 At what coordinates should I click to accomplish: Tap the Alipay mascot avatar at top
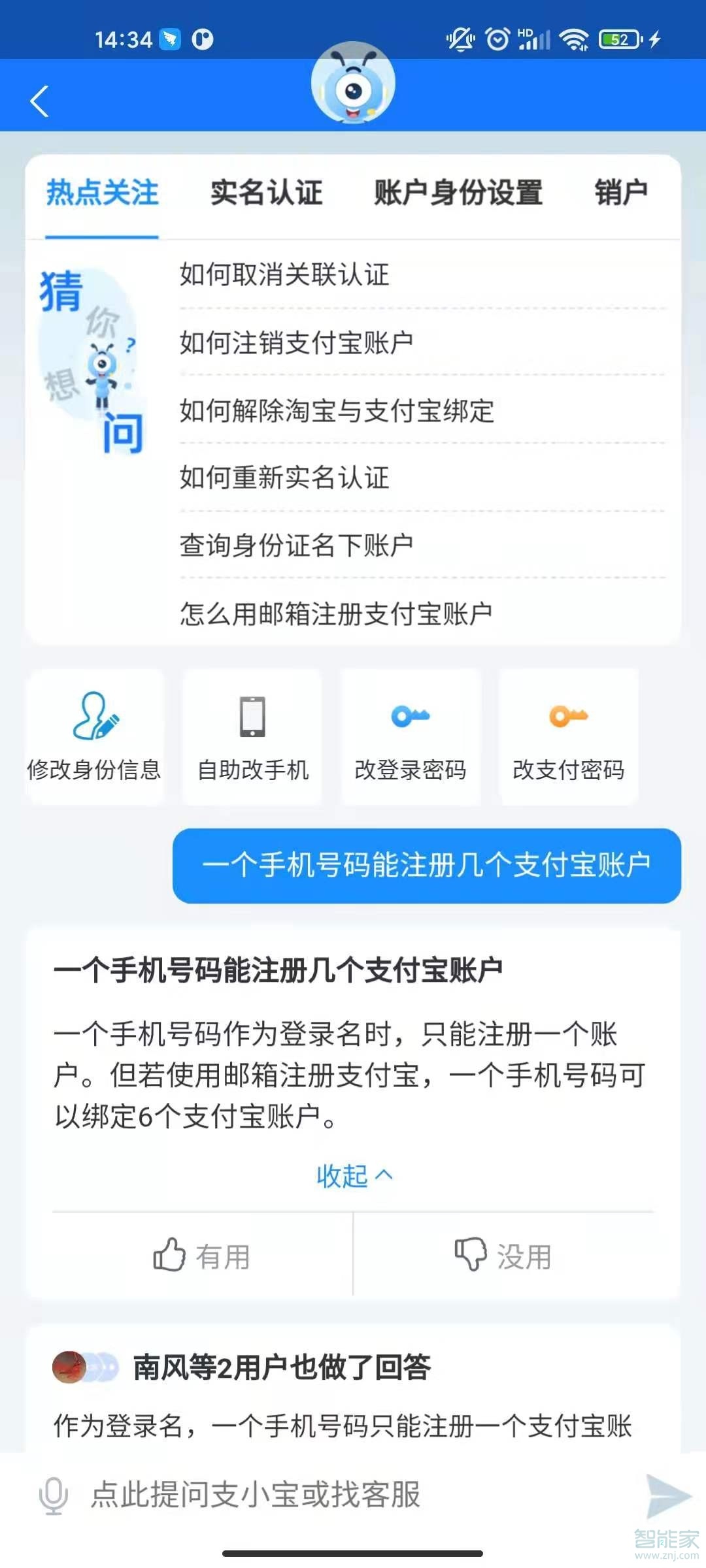click(353, 84)
